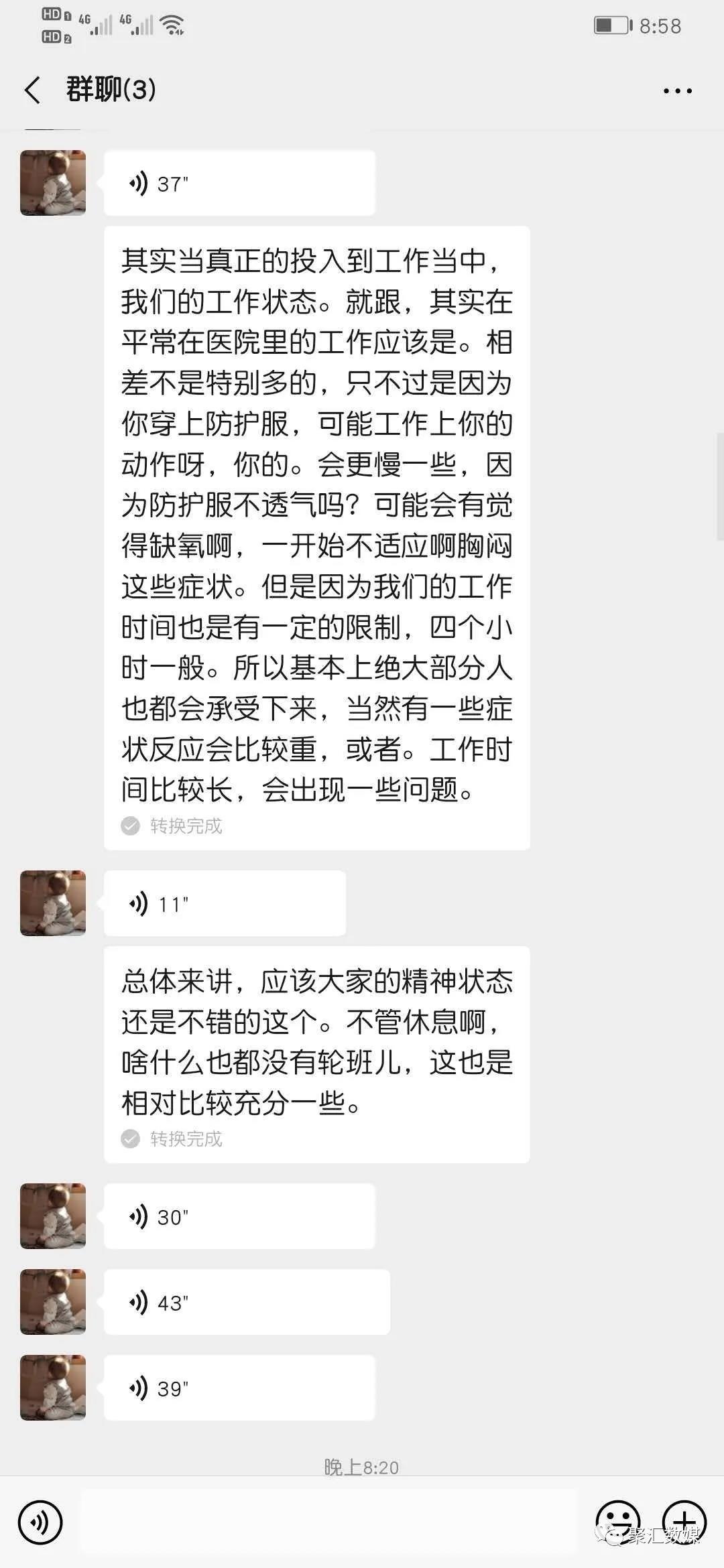Play the 39-second voice message

239,1388
